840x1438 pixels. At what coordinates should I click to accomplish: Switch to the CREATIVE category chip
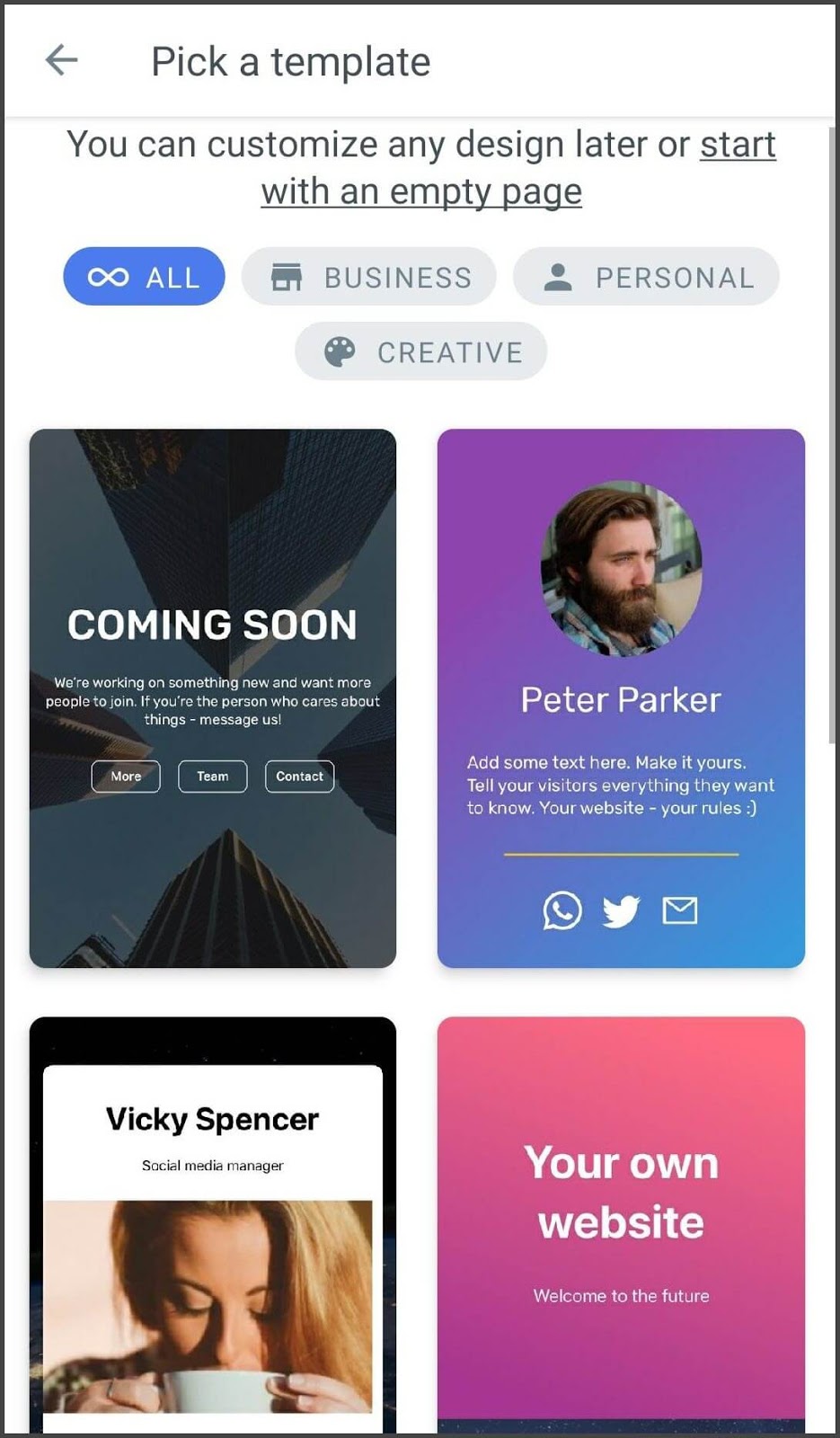(420, 351)
